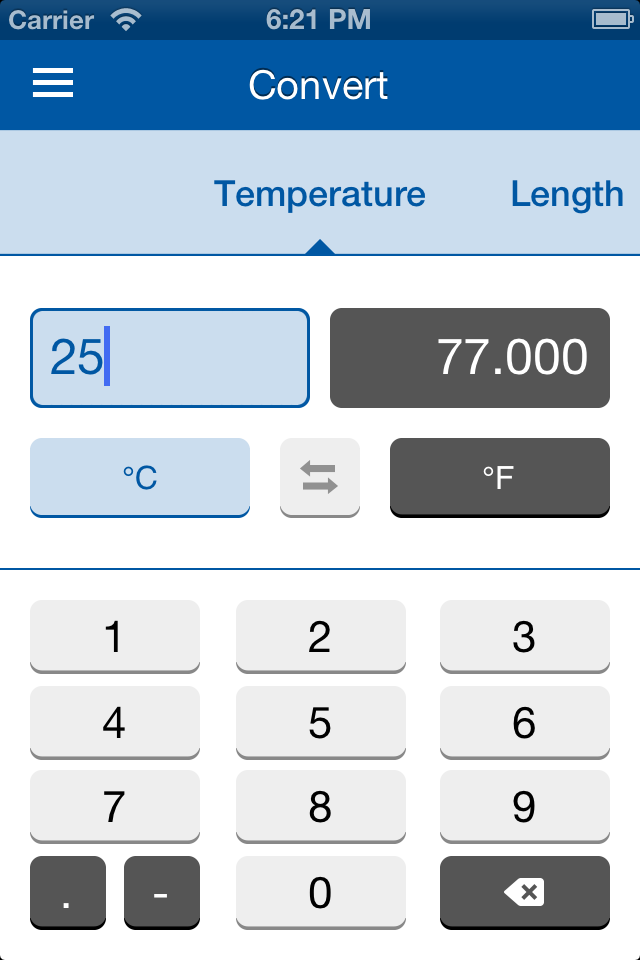Screen dimensions: 640x960
Task: Swap the conversion units
Action: (320, 478)
